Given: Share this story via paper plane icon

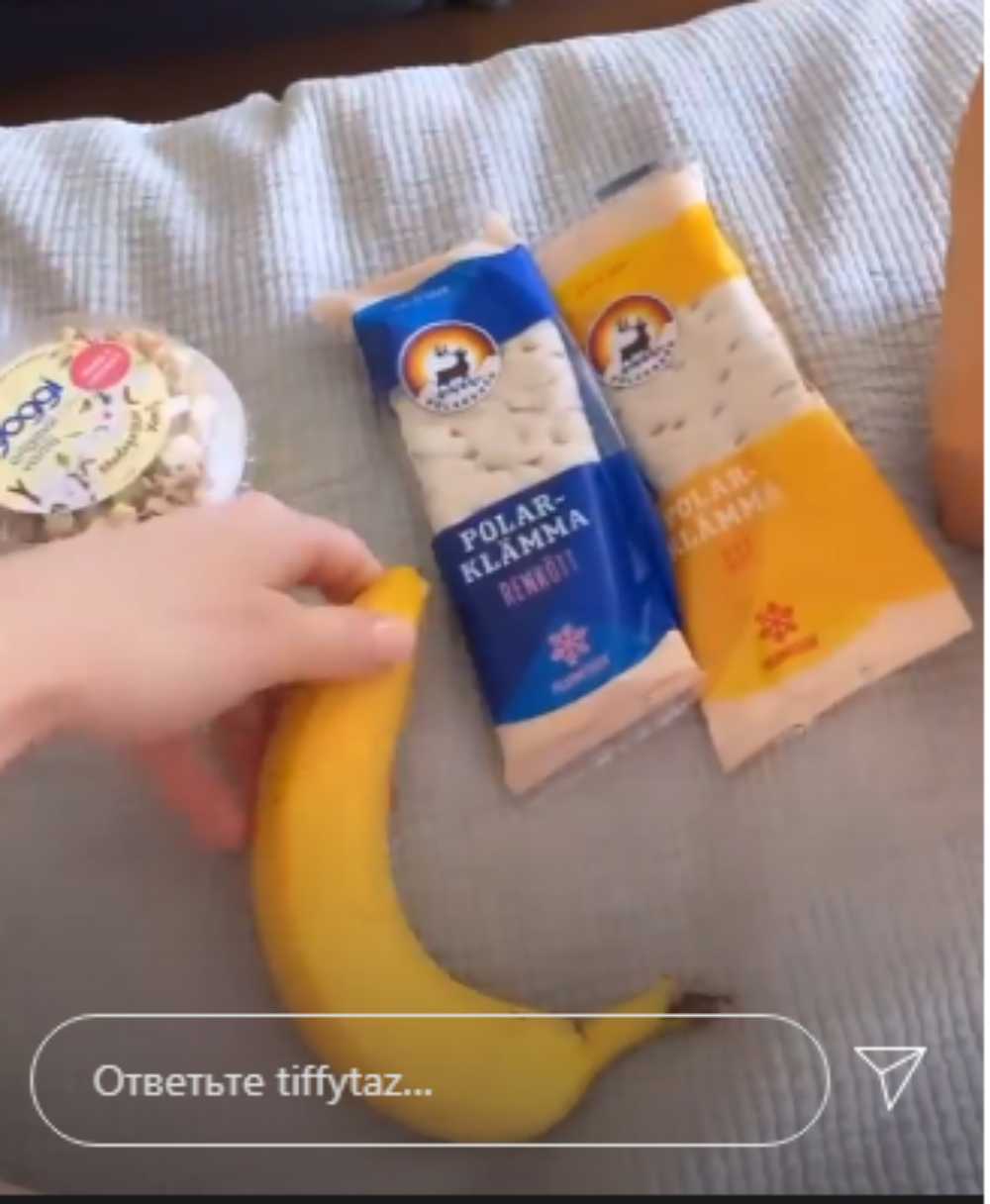Looking at the screenshot, I should pos(889,1076).
